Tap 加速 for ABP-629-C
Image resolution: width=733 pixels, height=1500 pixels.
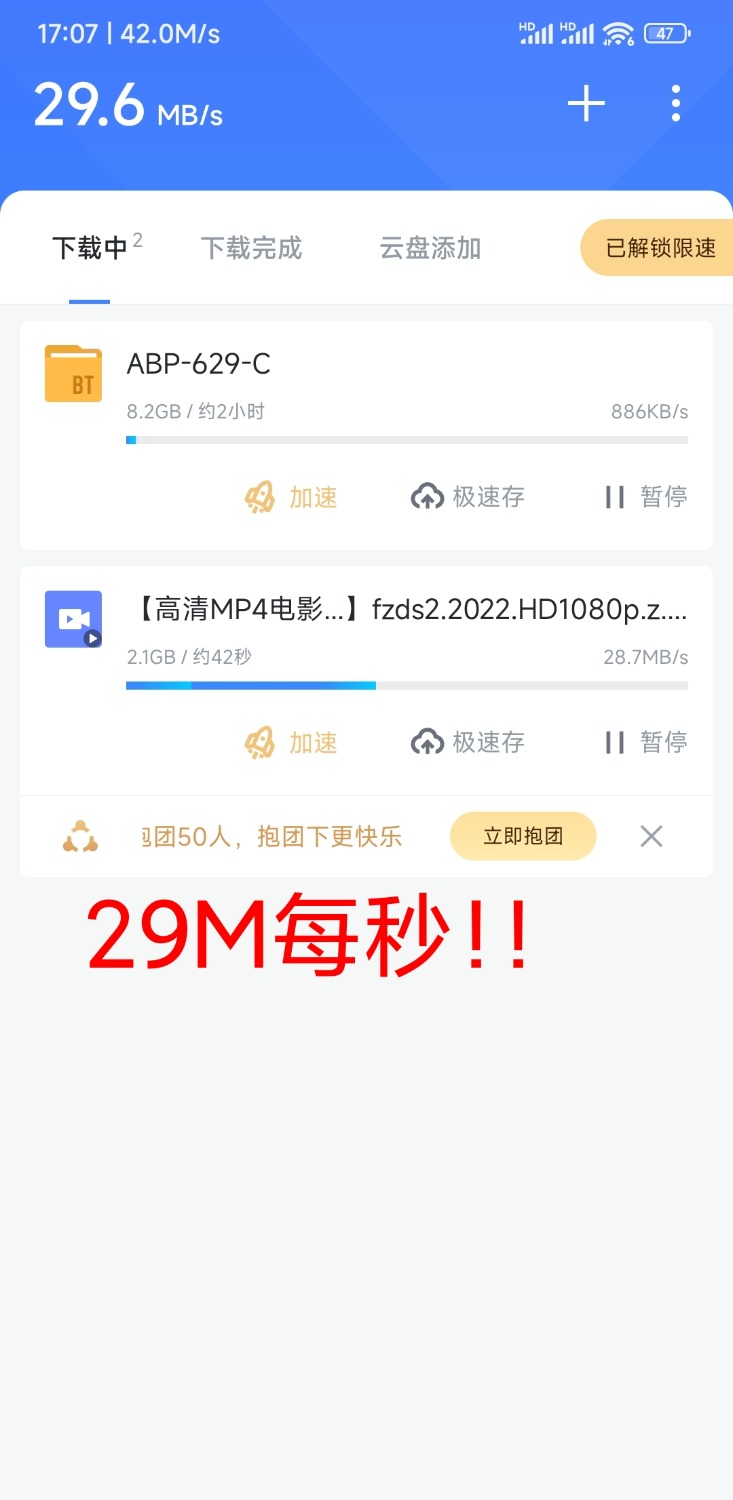click(292, 497)
